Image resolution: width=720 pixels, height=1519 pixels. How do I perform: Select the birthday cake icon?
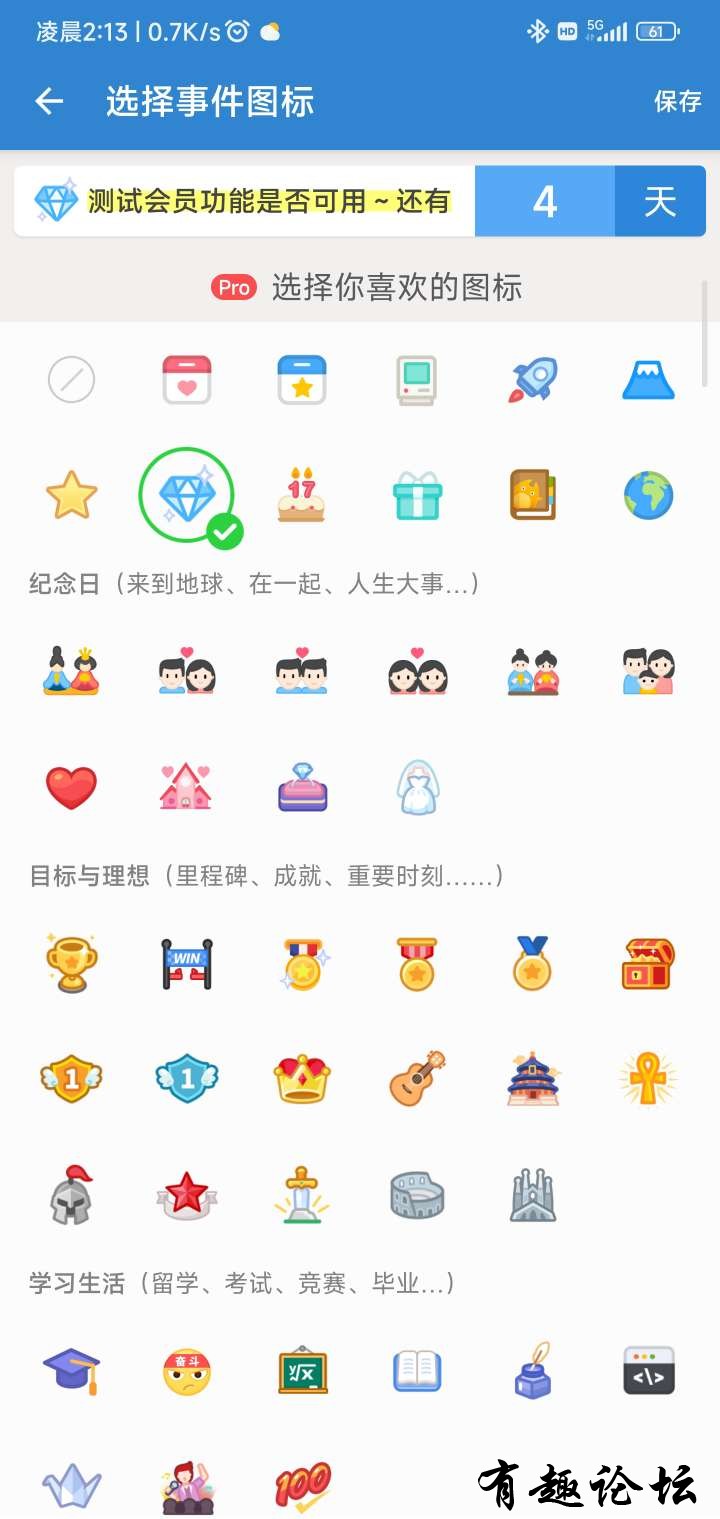(x=302, y=496)
